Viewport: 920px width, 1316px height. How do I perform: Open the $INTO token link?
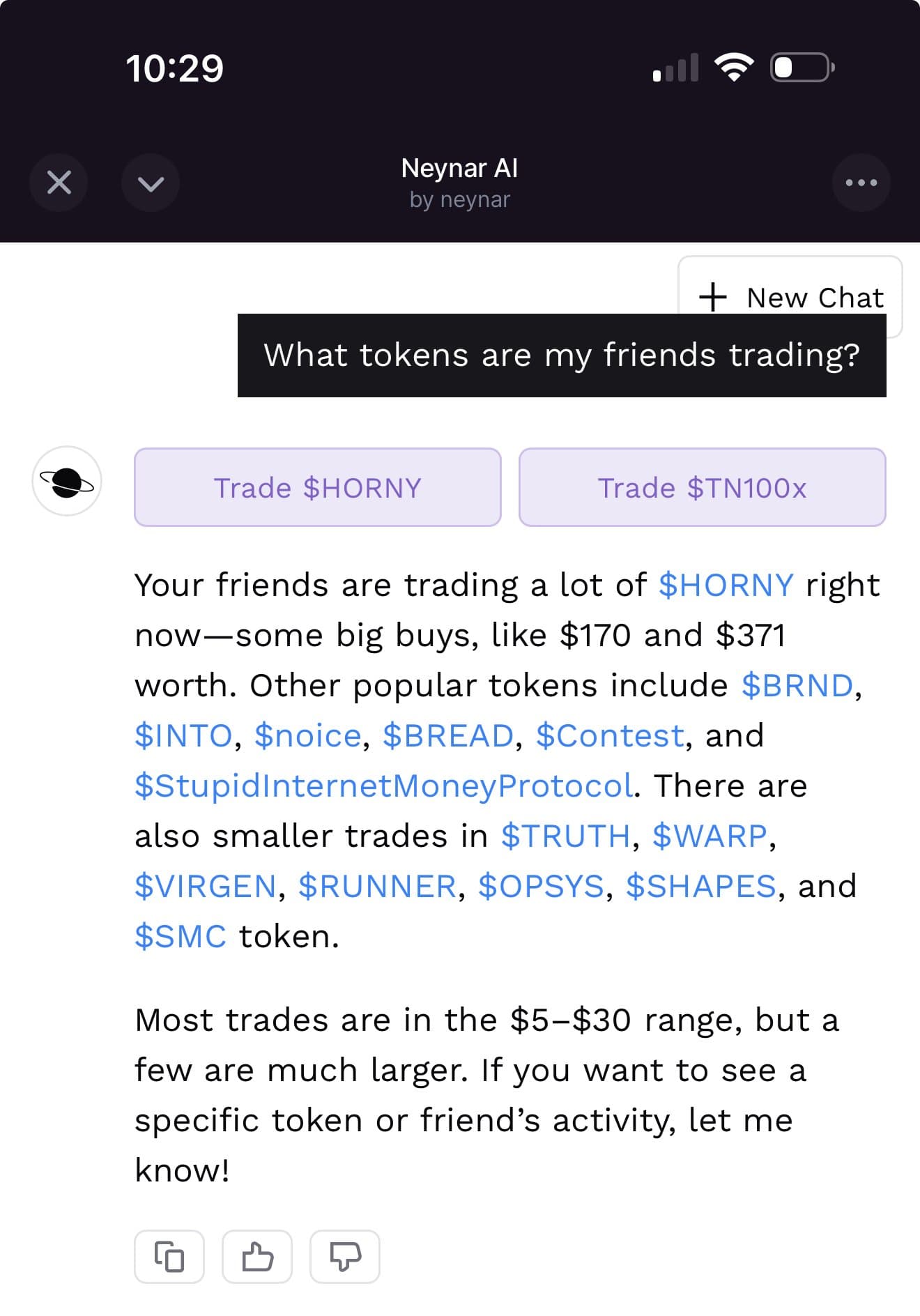(x=183, y=735)
